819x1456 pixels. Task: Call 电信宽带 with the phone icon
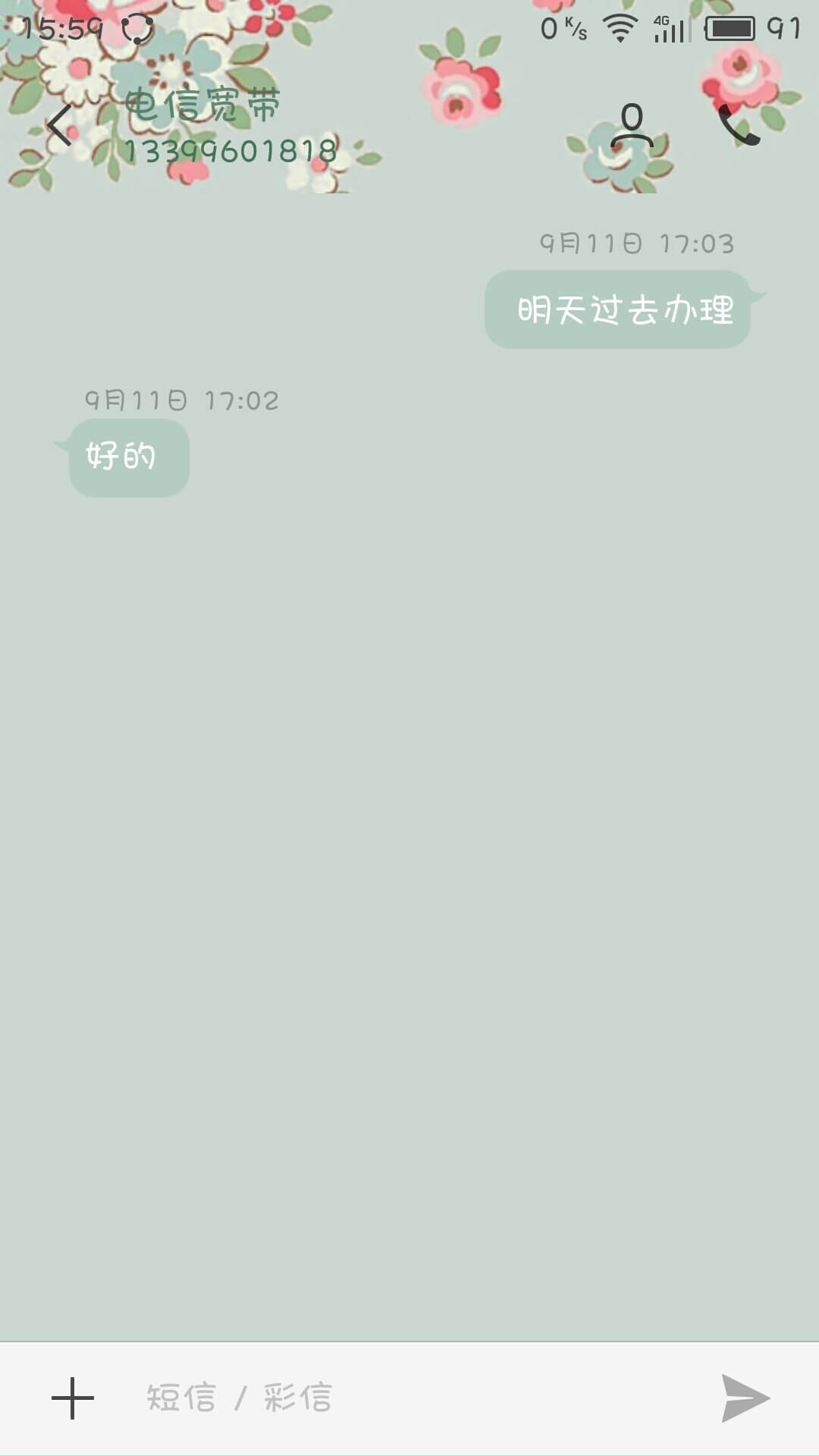click(x=738, y=125)
